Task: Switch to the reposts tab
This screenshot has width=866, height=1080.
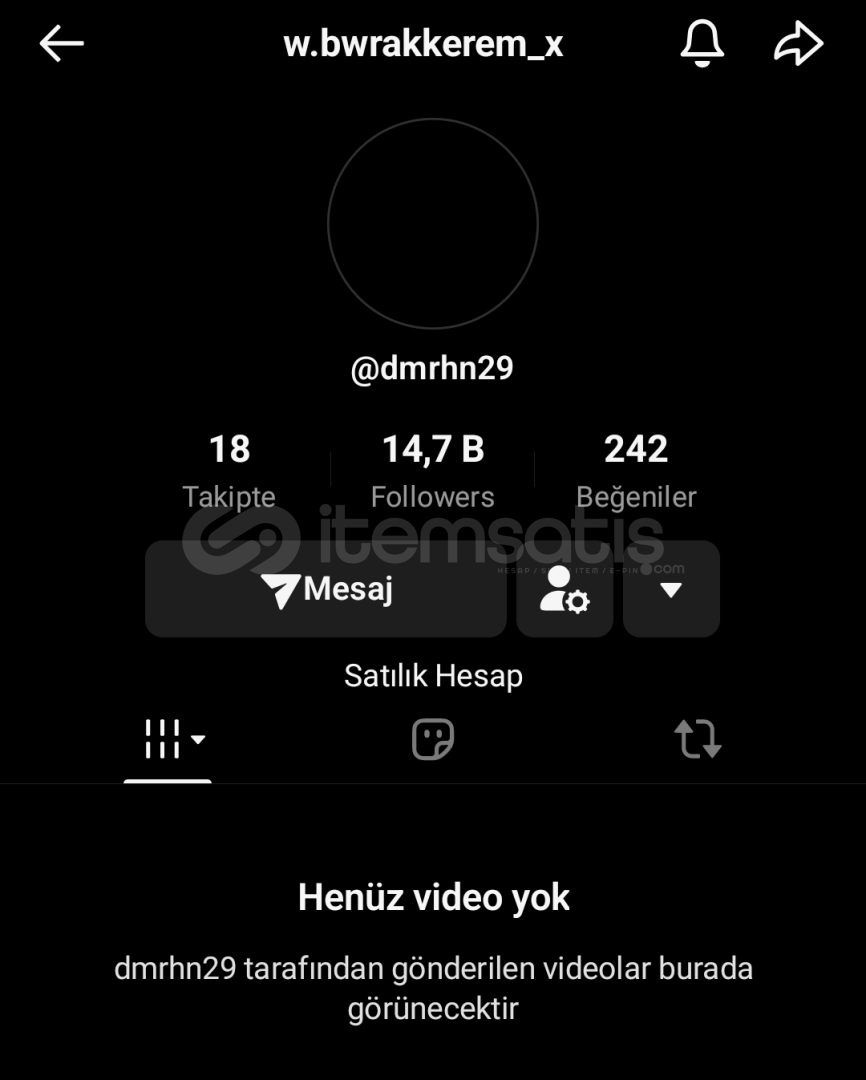Action: pyautogui.click(x=698, y=740)
